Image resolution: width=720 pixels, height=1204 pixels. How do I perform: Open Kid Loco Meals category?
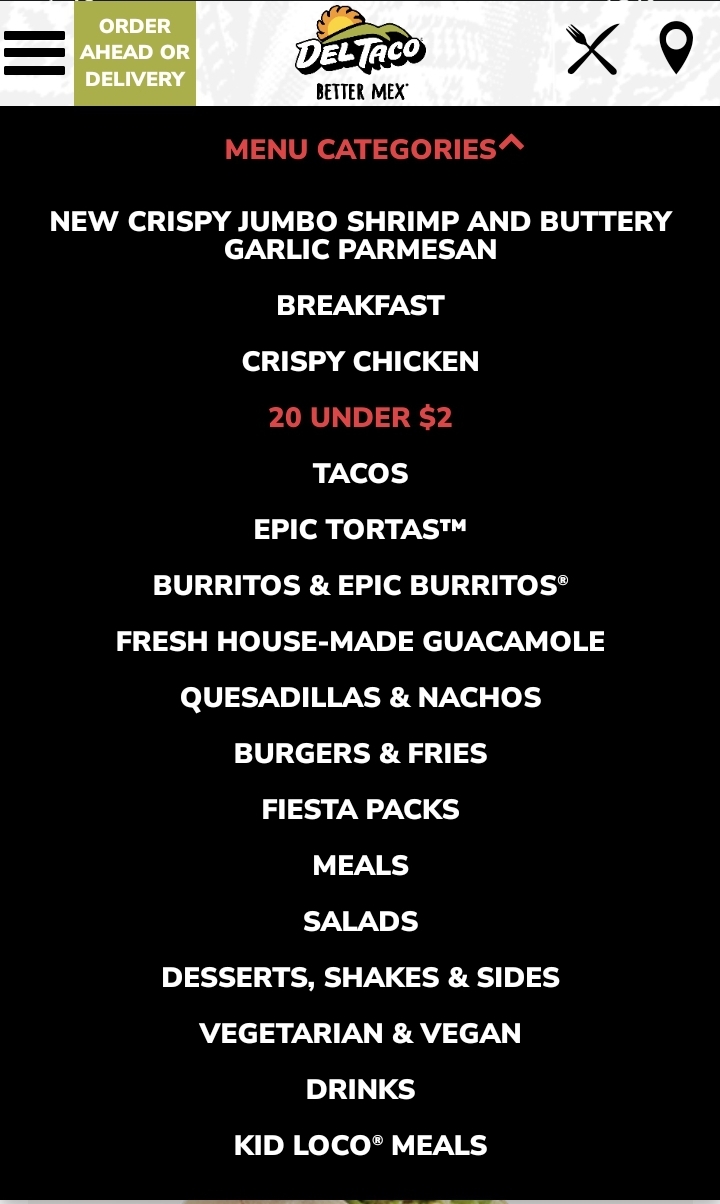pyautogui.click(x=360, y=1145)
